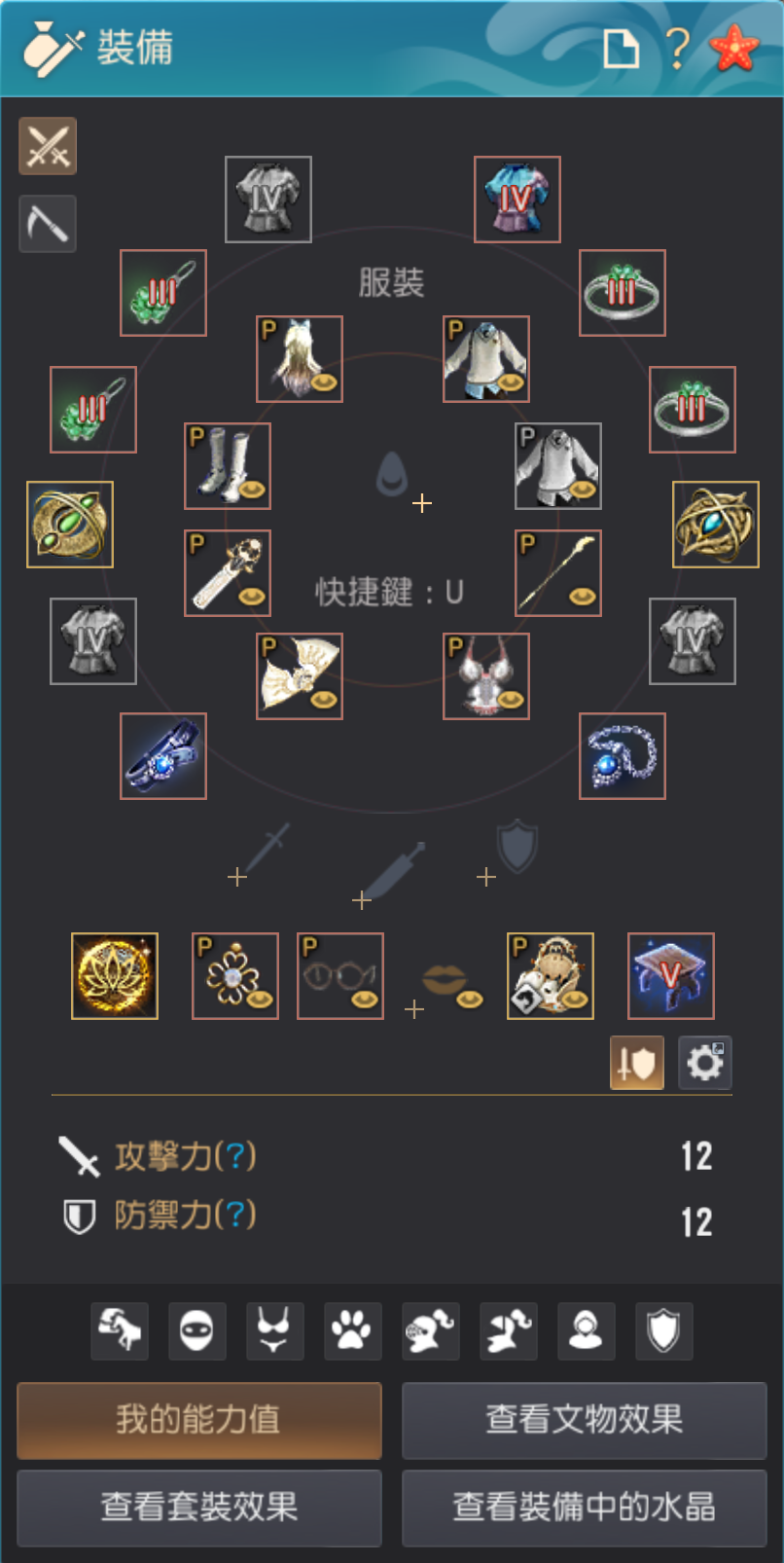
Task: Open equipment settings gear icon
Action: pos(704,1063)
